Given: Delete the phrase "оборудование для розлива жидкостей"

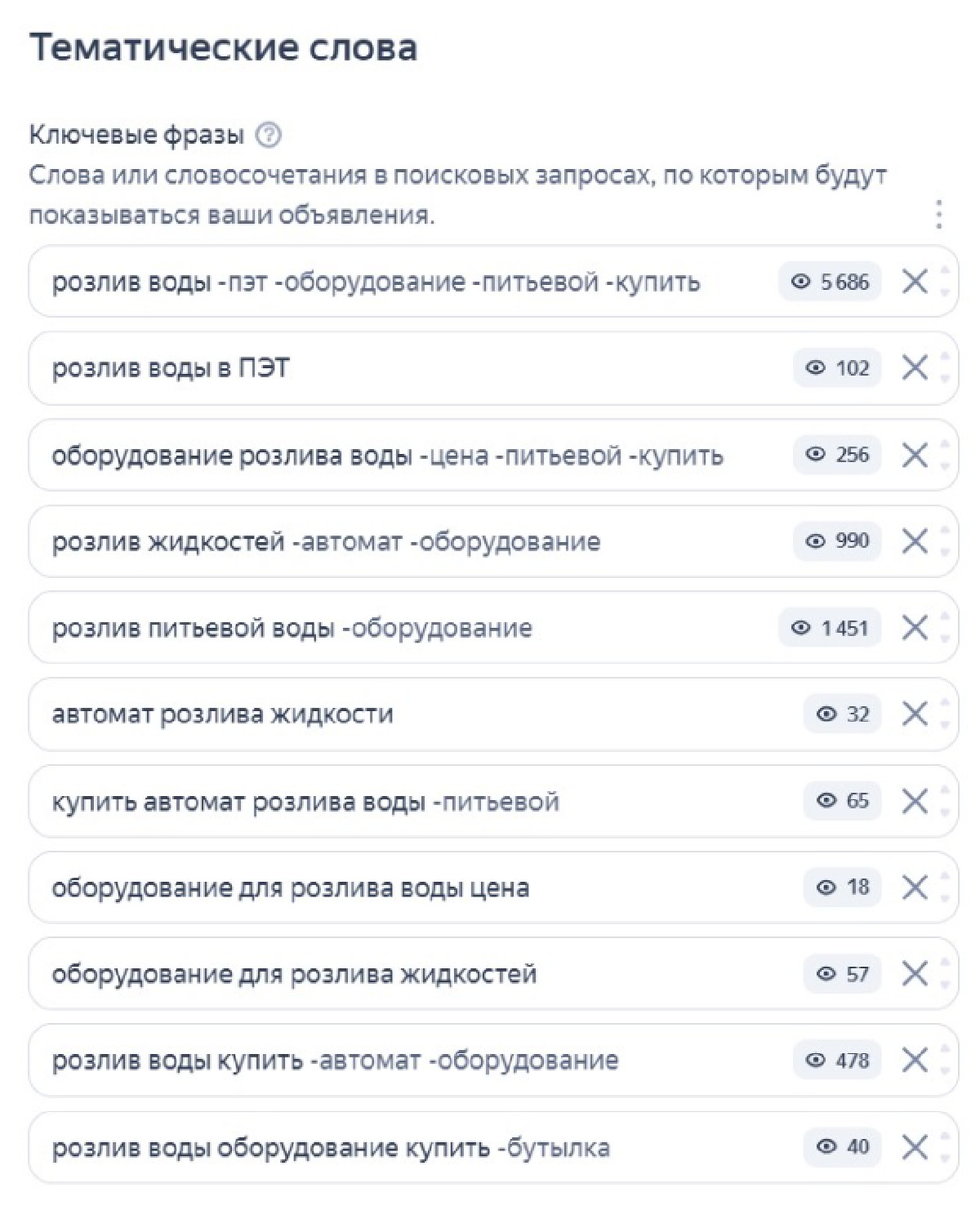Looking at the screenshot, I should (x=915, y=974).
